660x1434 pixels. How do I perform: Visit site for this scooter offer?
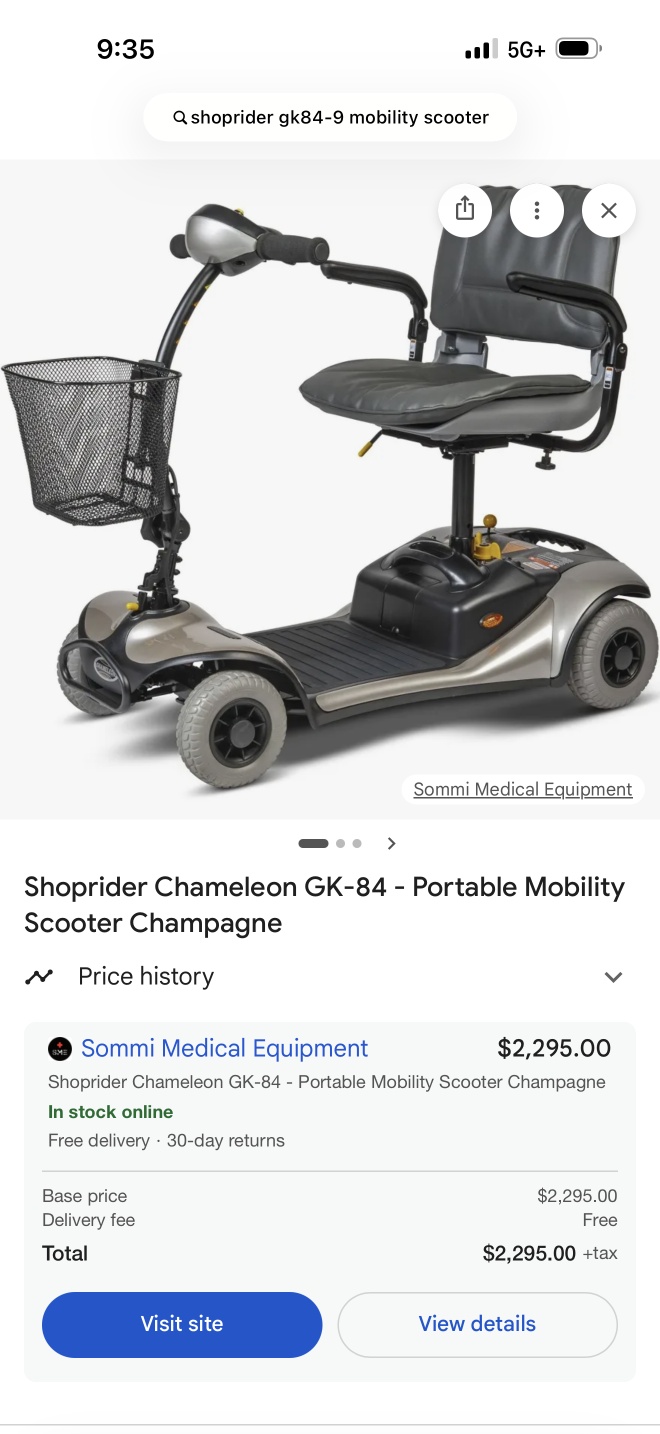(x=182, y=1324)
